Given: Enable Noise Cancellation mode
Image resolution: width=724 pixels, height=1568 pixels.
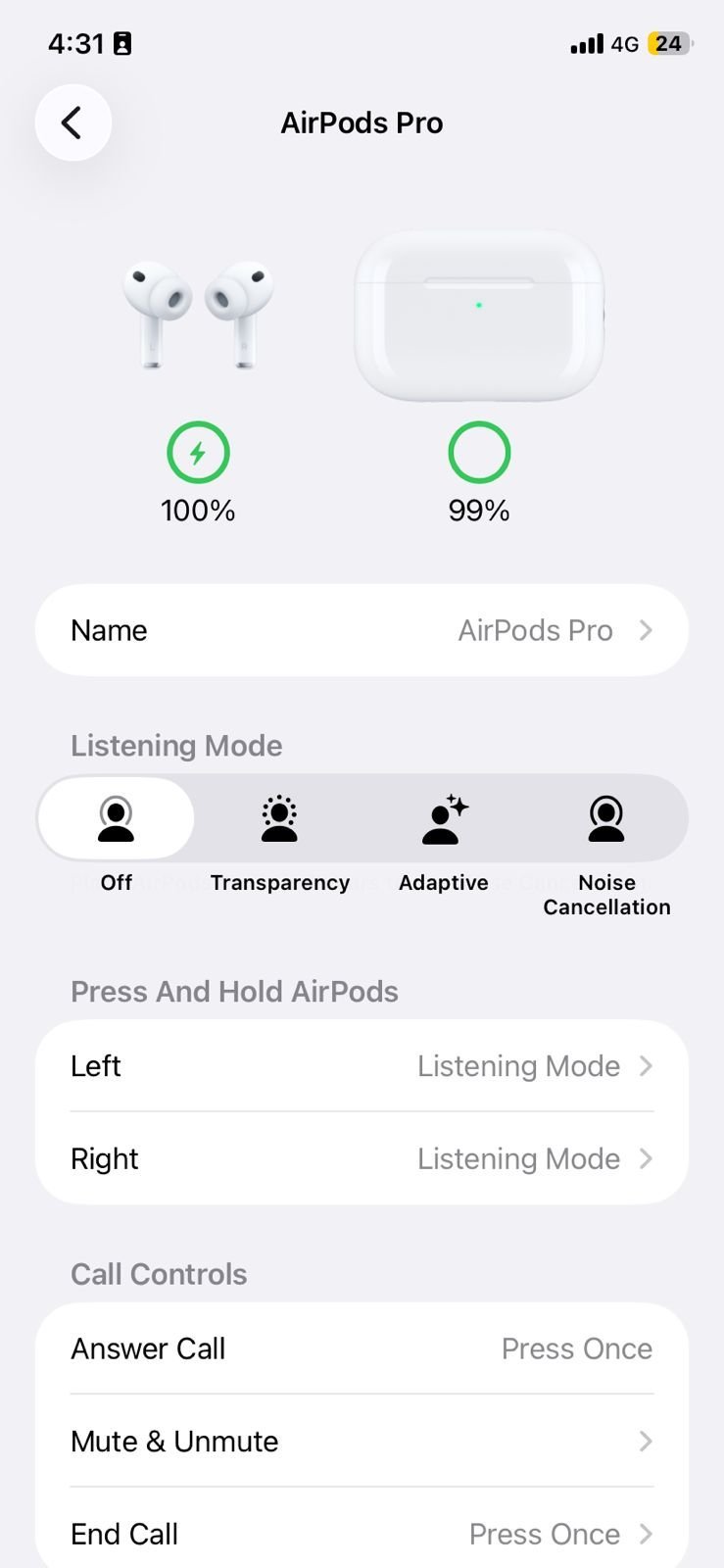Looking at the screenshot, I should click(606, 817).
